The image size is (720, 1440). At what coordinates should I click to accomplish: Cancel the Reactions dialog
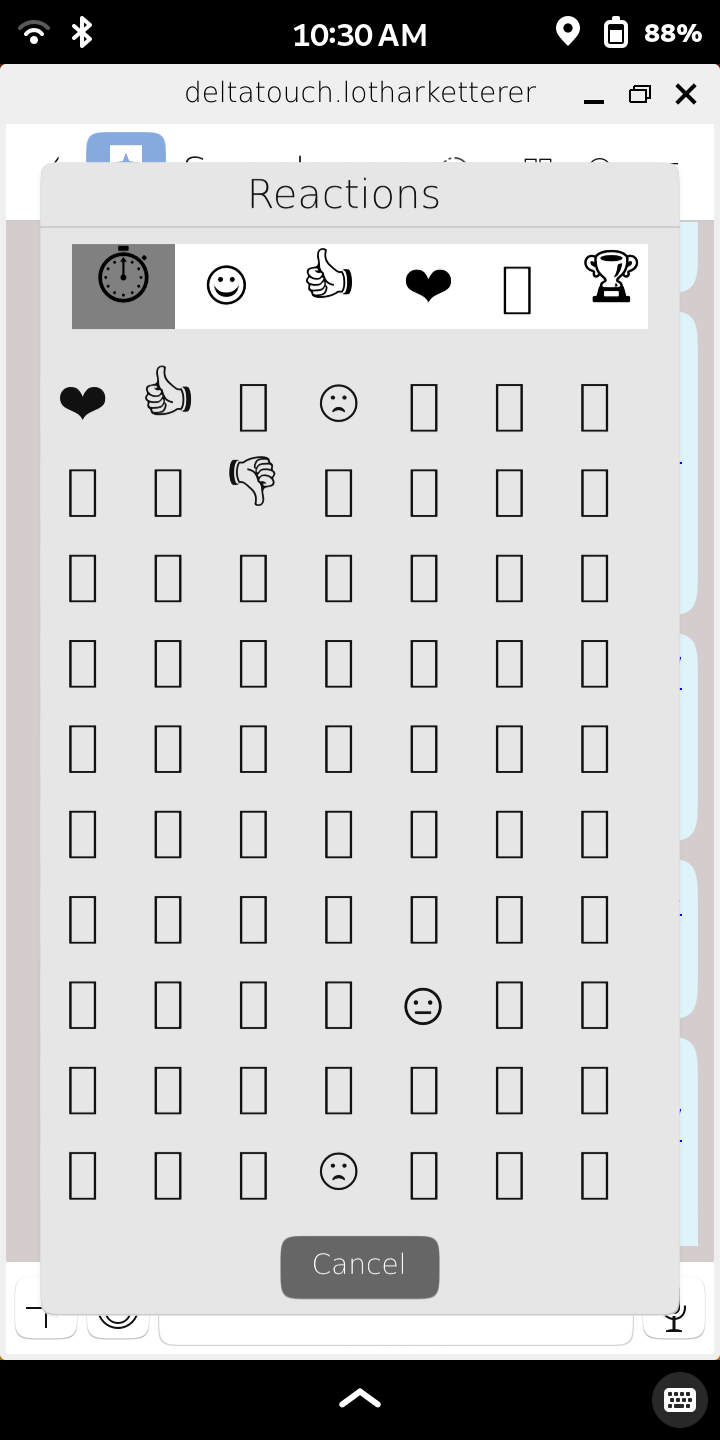click(x=359, y=1266)
